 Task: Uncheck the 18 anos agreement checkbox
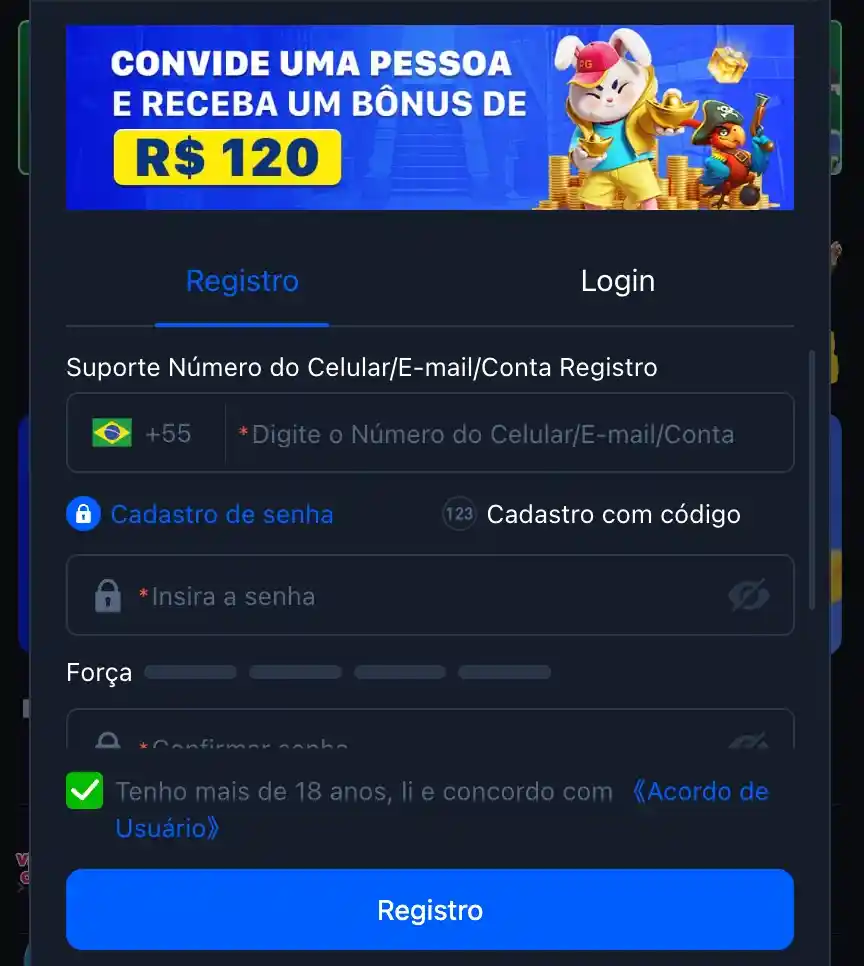85,791
